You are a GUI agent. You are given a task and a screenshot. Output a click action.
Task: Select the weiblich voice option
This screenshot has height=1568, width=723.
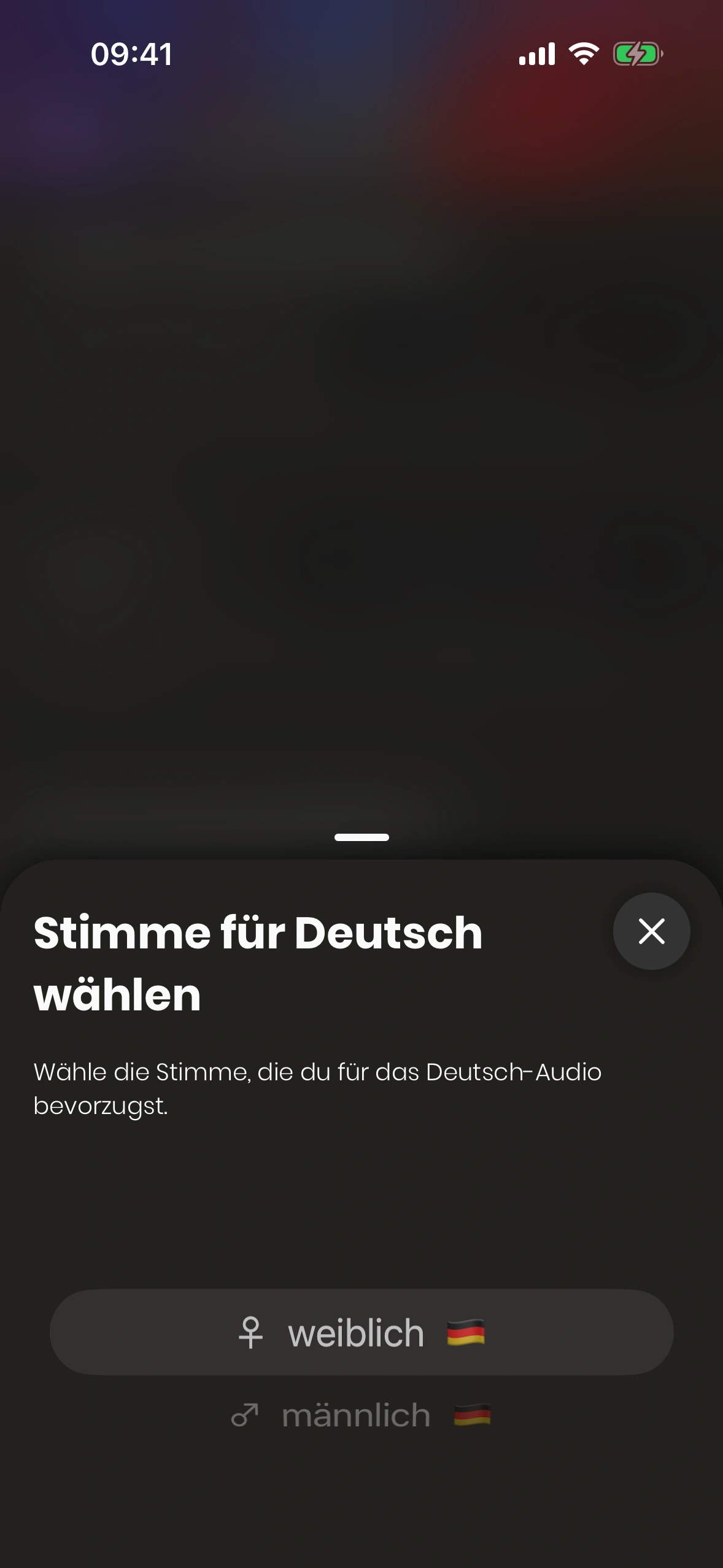361,1332
